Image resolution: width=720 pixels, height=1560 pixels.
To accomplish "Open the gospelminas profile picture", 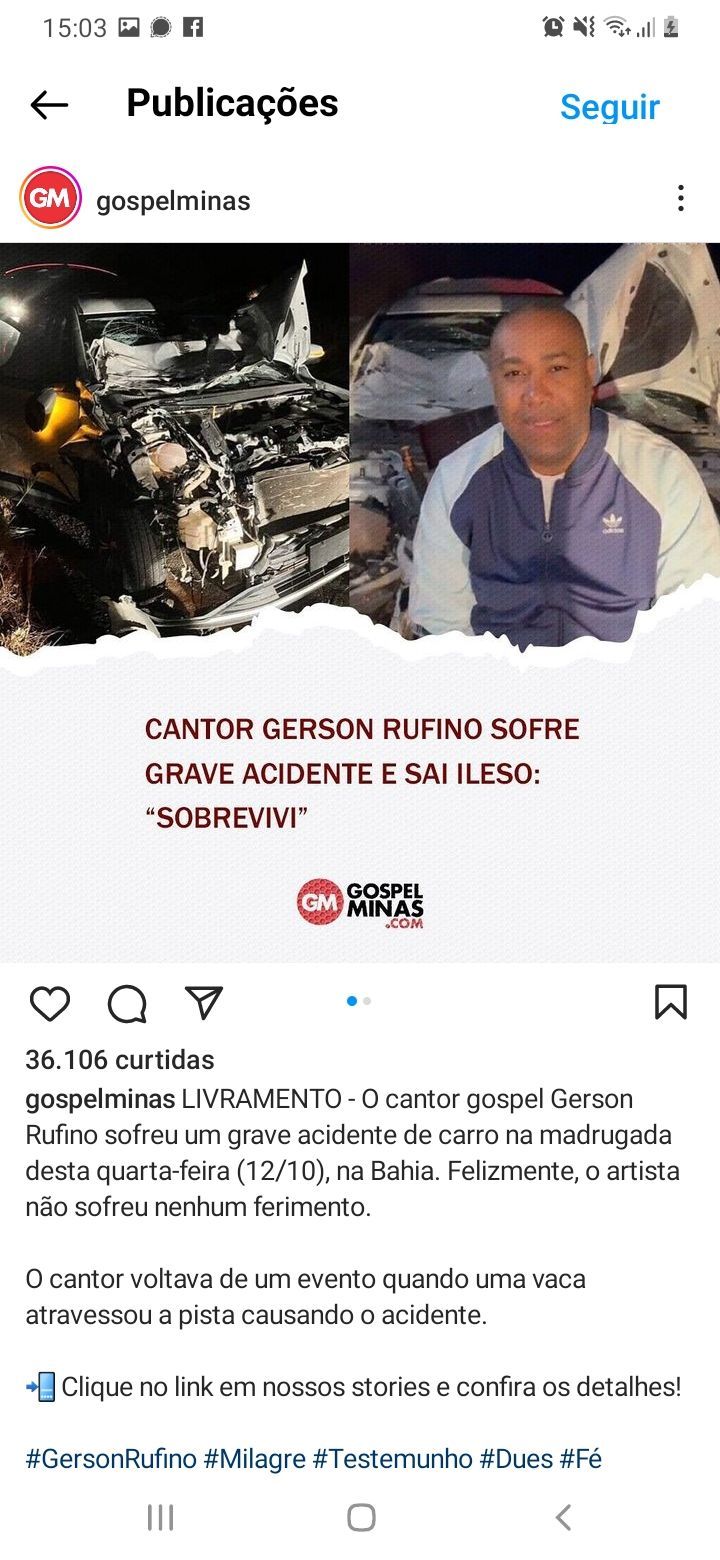I will 50,199.
